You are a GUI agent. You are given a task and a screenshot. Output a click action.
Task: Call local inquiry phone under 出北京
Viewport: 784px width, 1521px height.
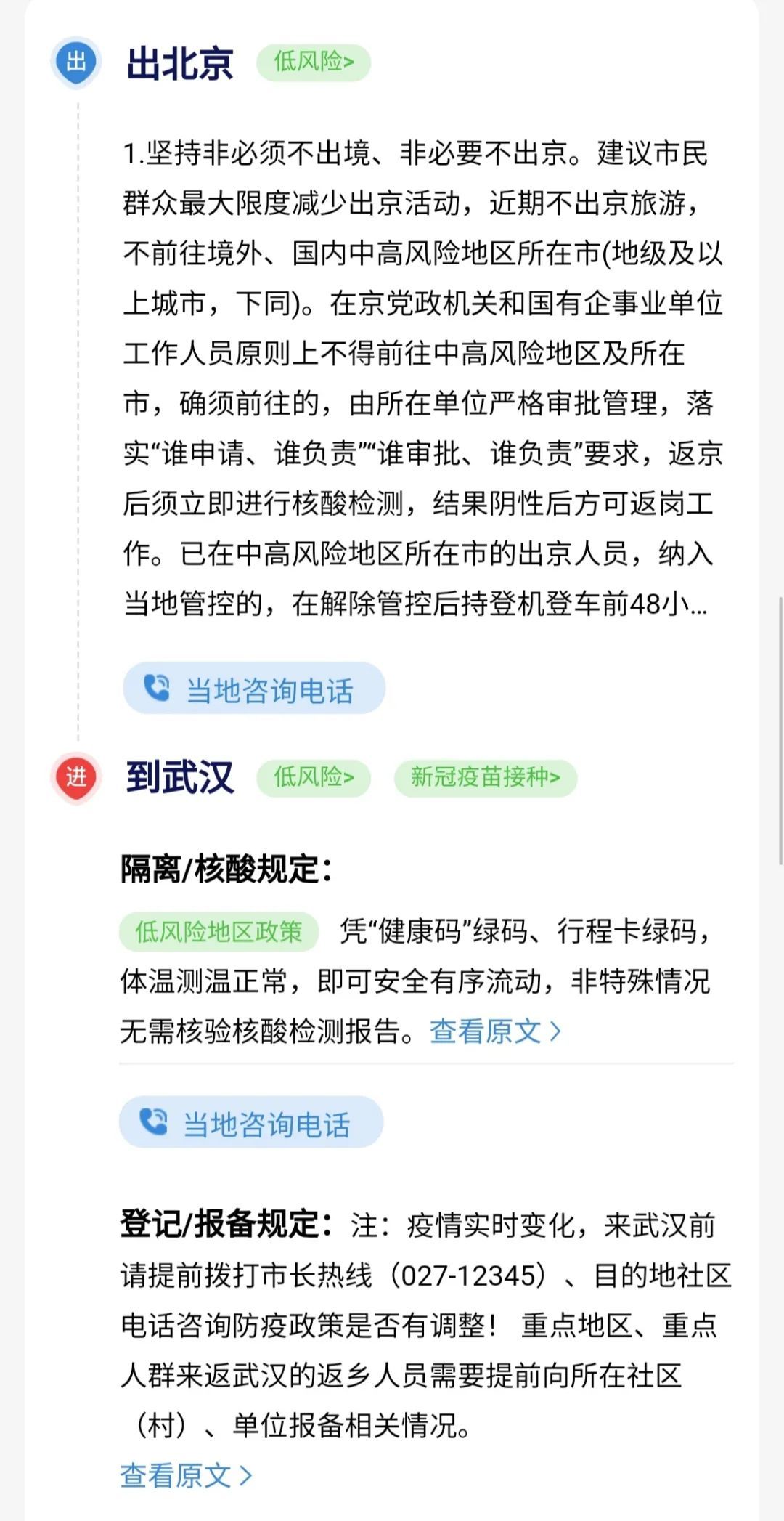[x=253, y=689]
